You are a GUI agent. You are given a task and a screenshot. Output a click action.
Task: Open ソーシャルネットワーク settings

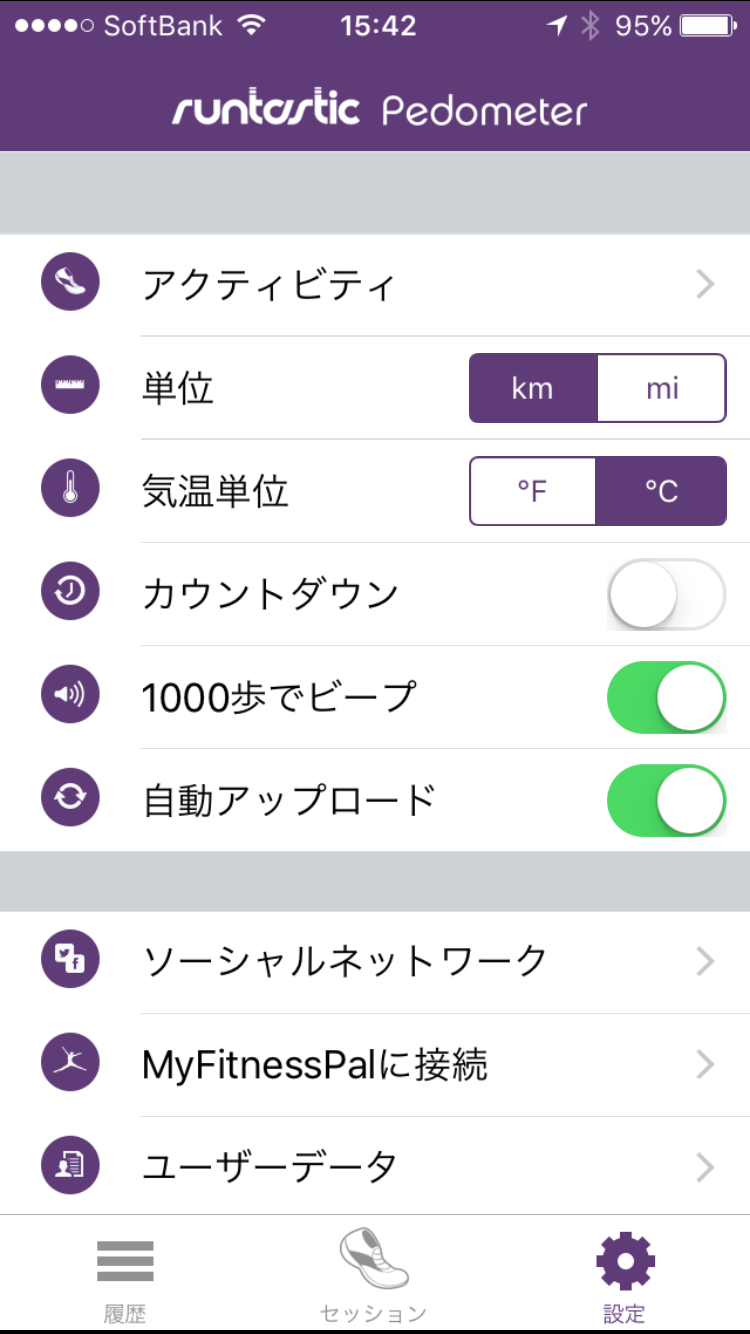[x=375, y=962]
